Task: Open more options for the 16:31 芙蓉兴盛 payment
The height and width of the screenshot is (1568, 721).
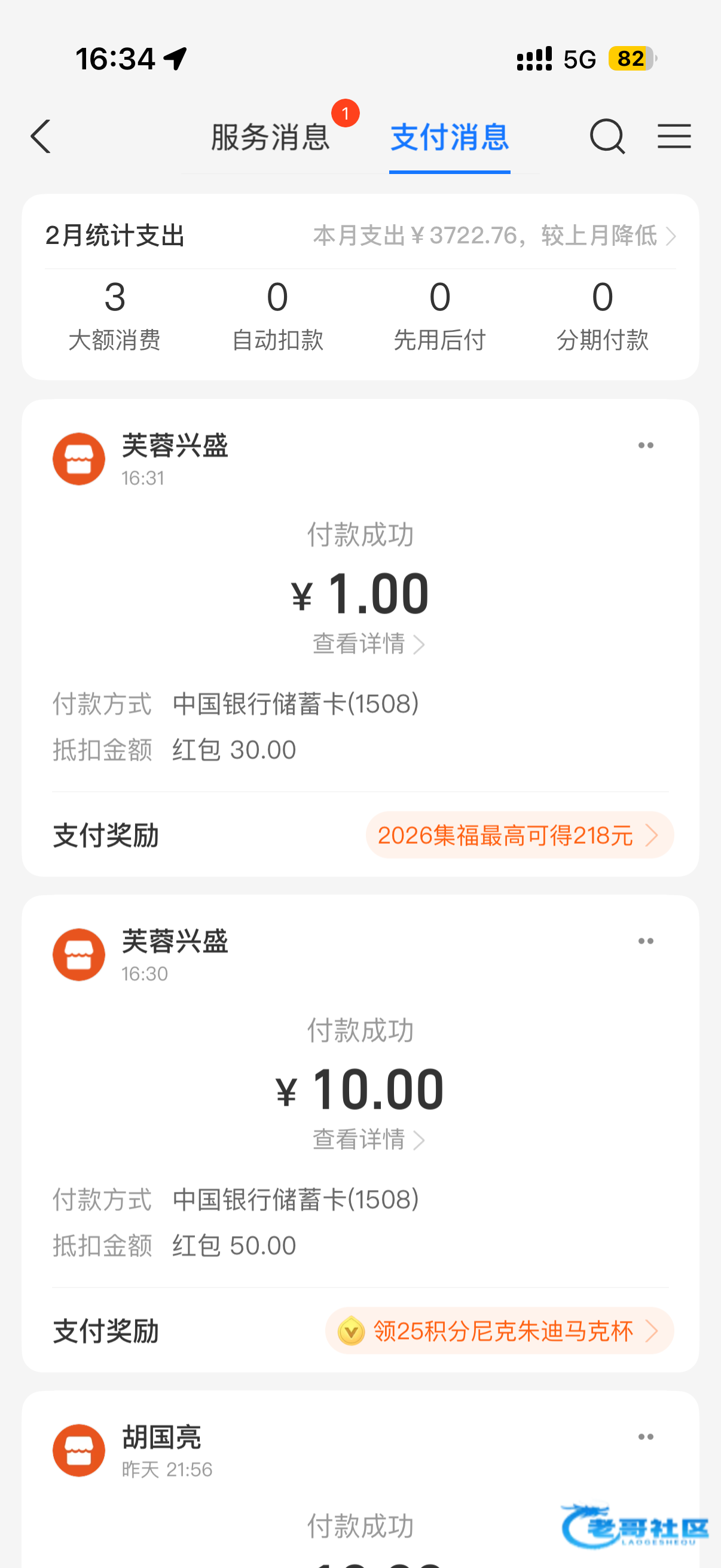Action: 646,446
